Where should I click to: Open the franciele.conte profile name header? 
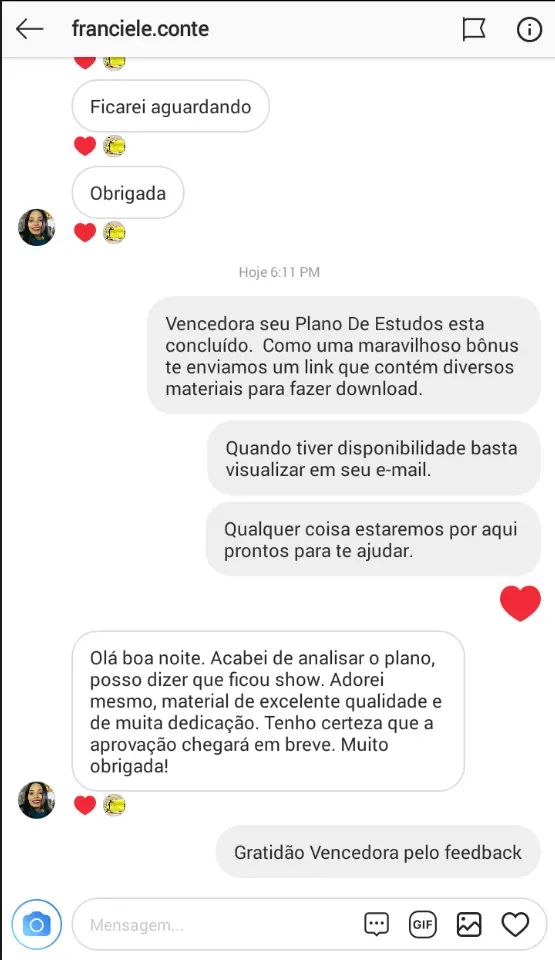(140, 29)
